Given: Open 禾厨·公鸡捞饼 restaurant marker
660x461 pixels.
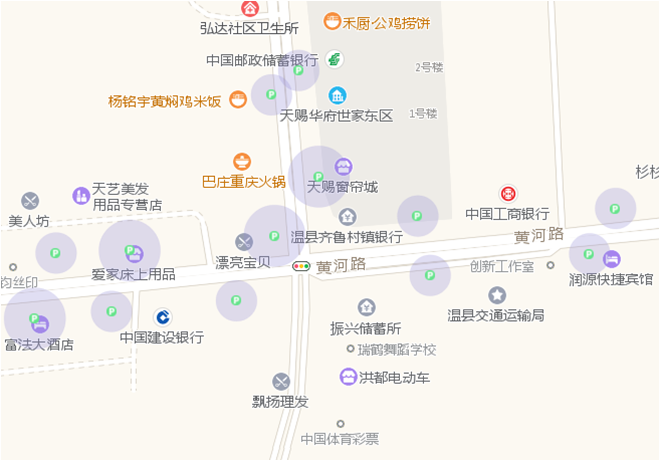Looking at the screenshot, I should pyautogui.click(x=331, y=21).
